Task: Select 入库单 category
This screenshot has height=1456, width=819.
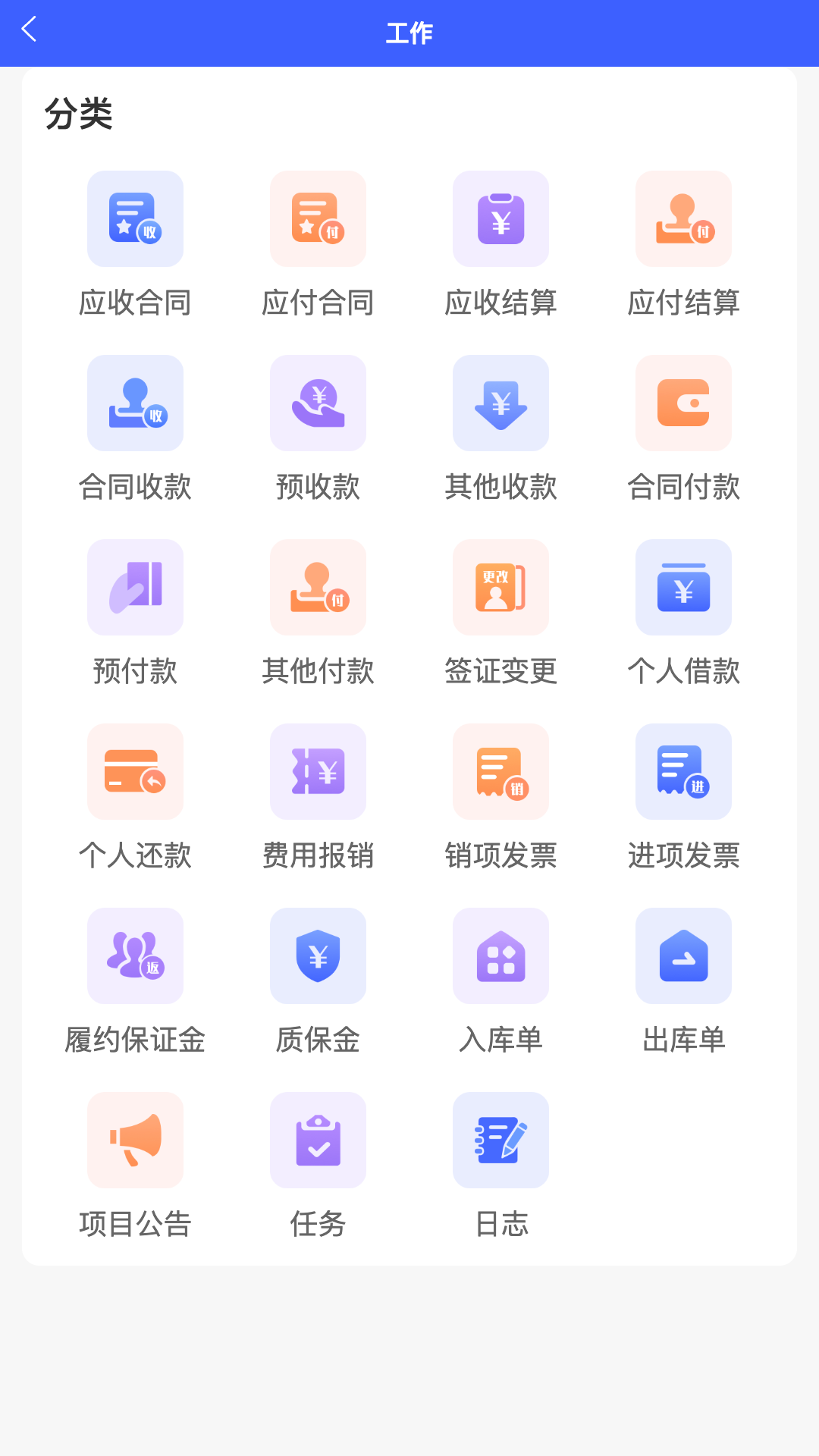Action: [500, 956]
